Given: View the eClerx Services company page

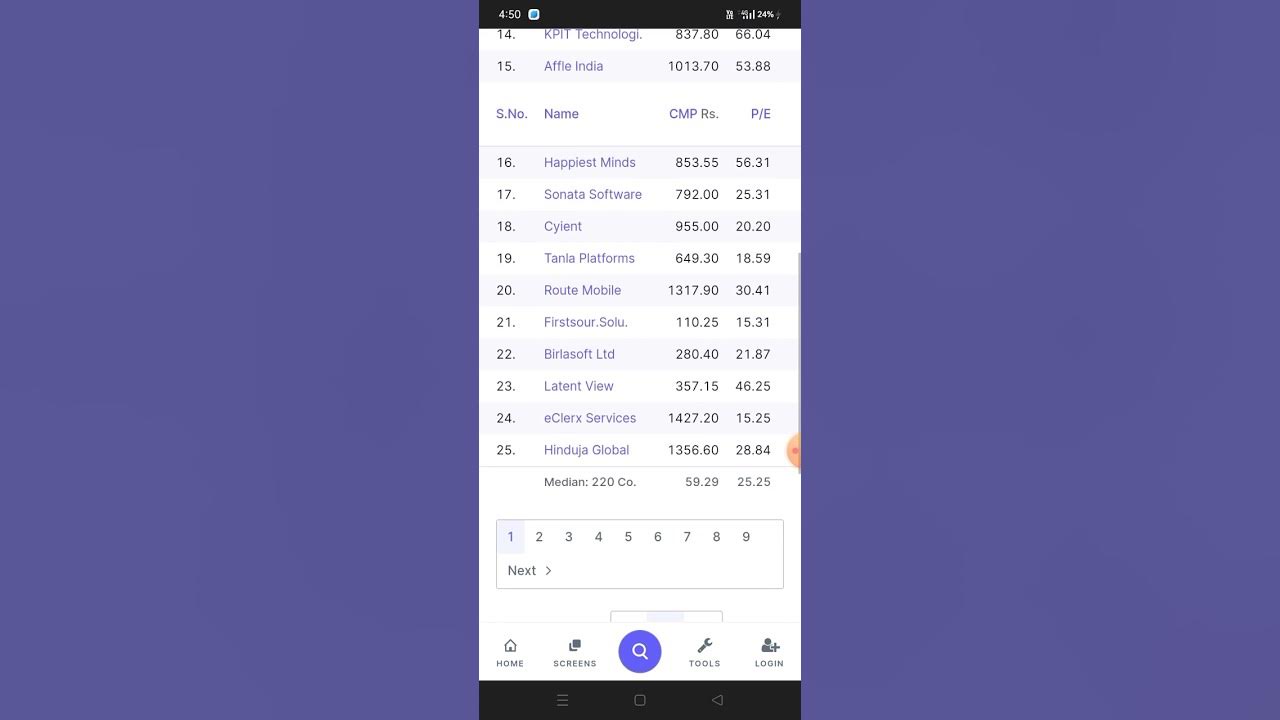Looking at the screenshot, I should [x=590, y=418].
